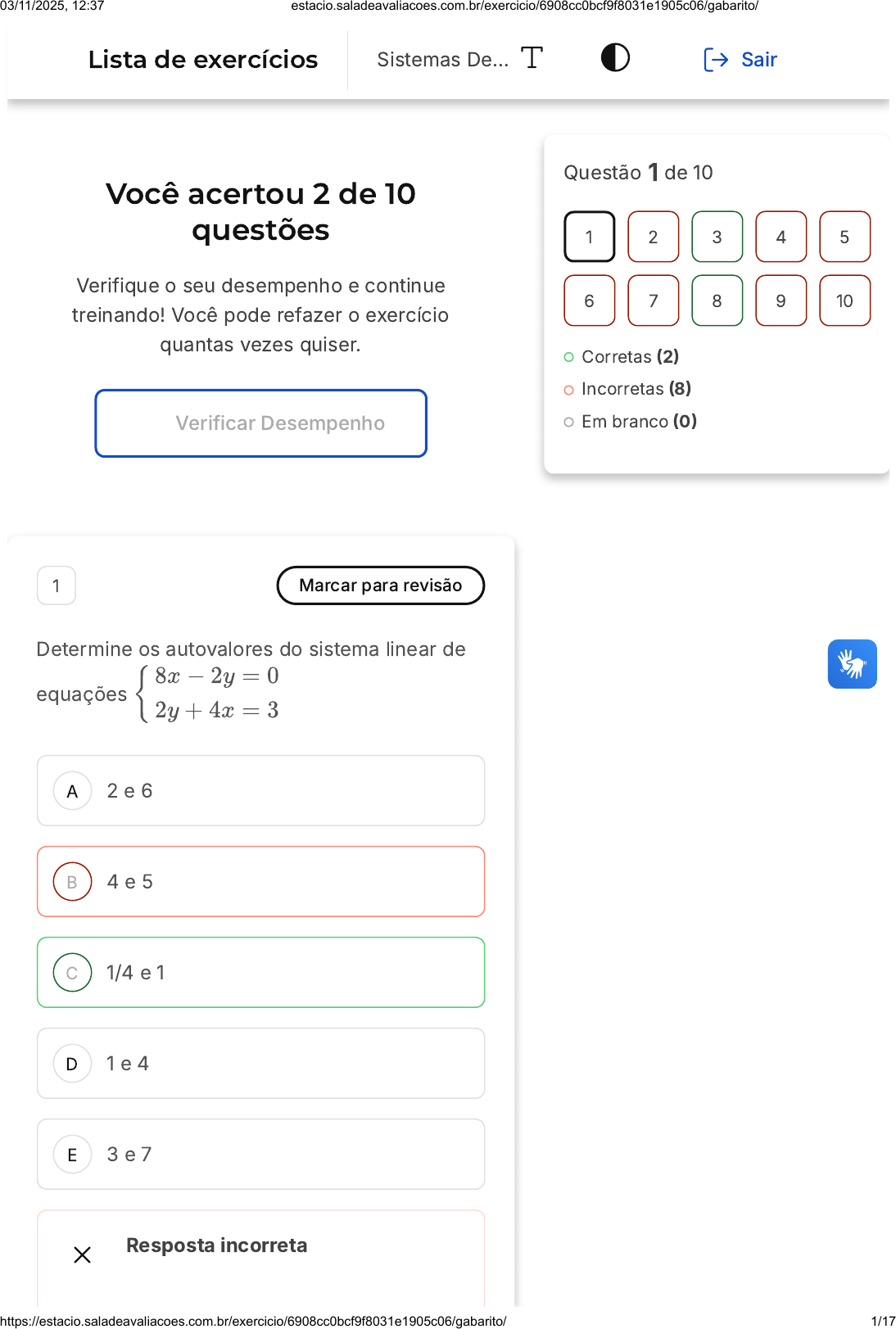Select question 1 in the grid
This screenshot has height=1329, width=896.
click(590, 237)
